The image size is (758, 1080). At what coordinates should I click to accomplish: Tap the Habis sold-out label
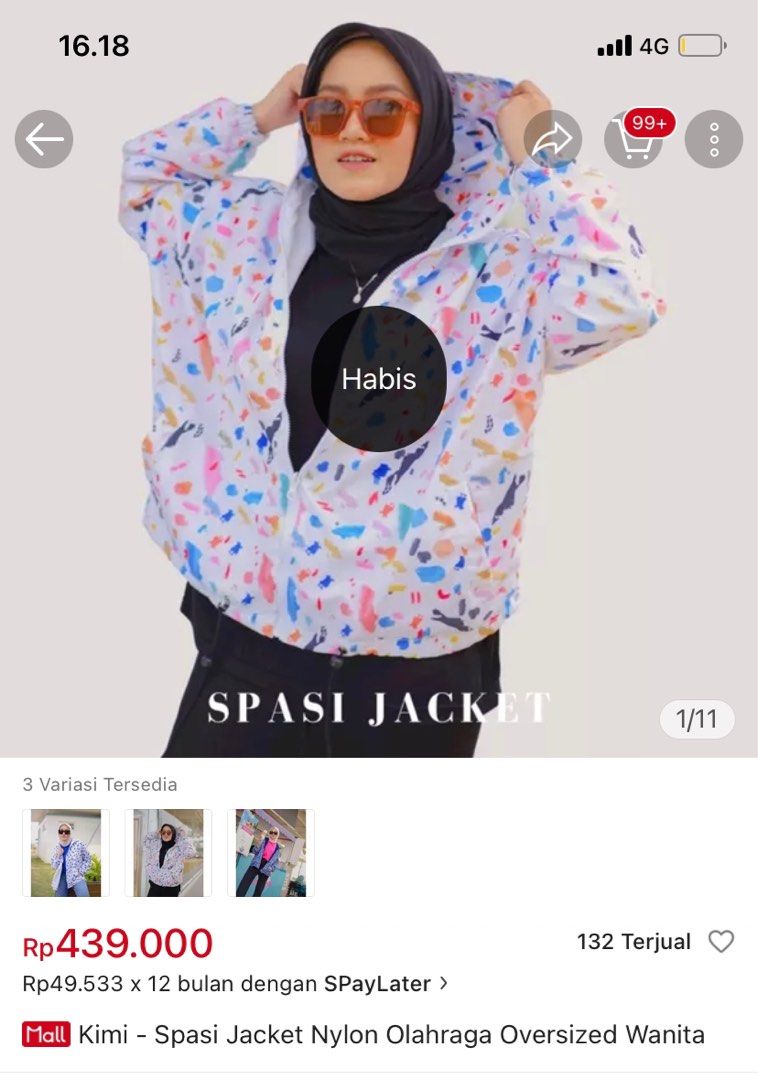(379, 378)
